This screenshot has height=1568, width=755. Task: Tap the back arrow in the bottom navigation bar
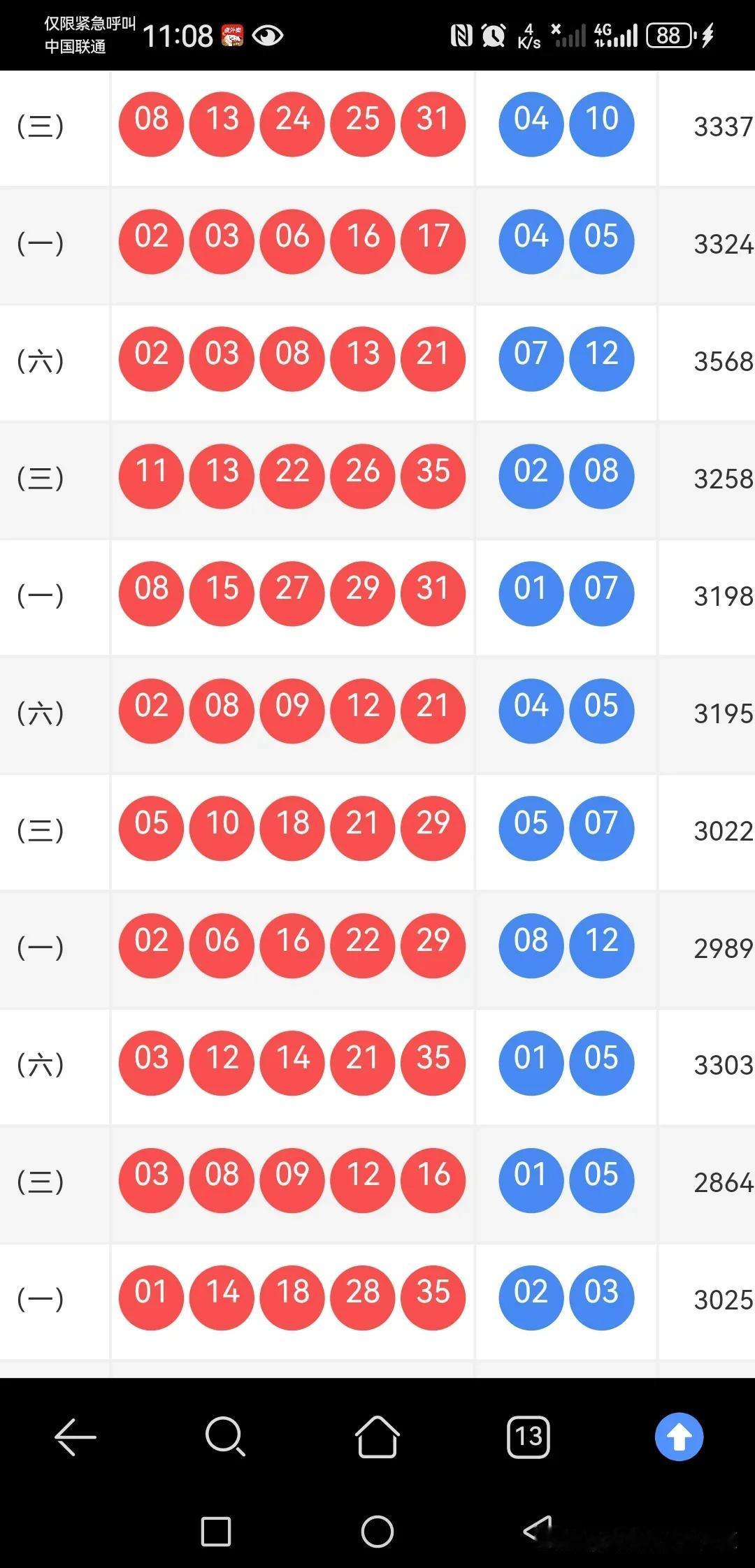(75, 1436)
